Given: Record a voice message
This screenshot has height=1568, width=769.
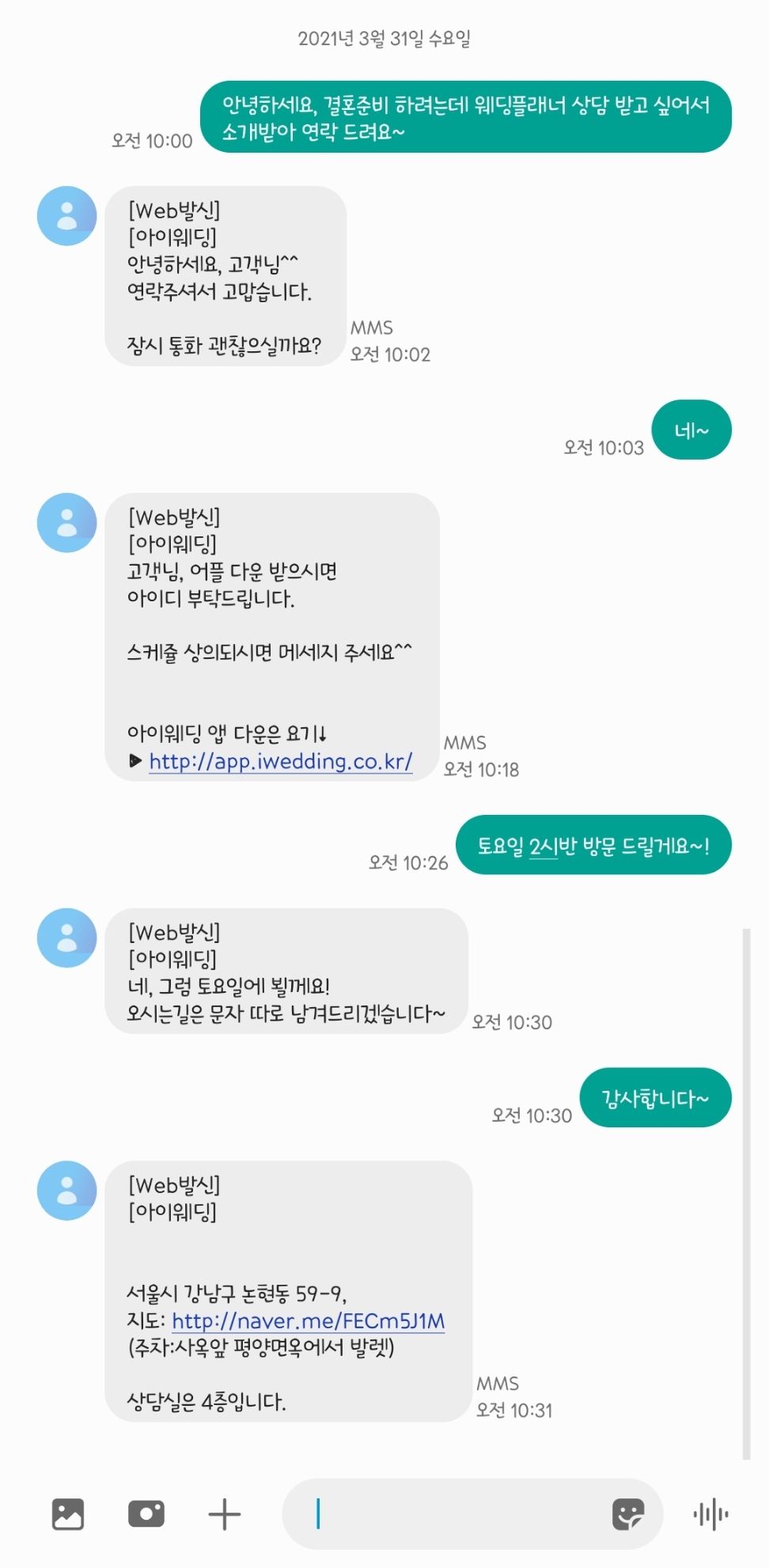Looking at the screenshot, I should 710,1514.
